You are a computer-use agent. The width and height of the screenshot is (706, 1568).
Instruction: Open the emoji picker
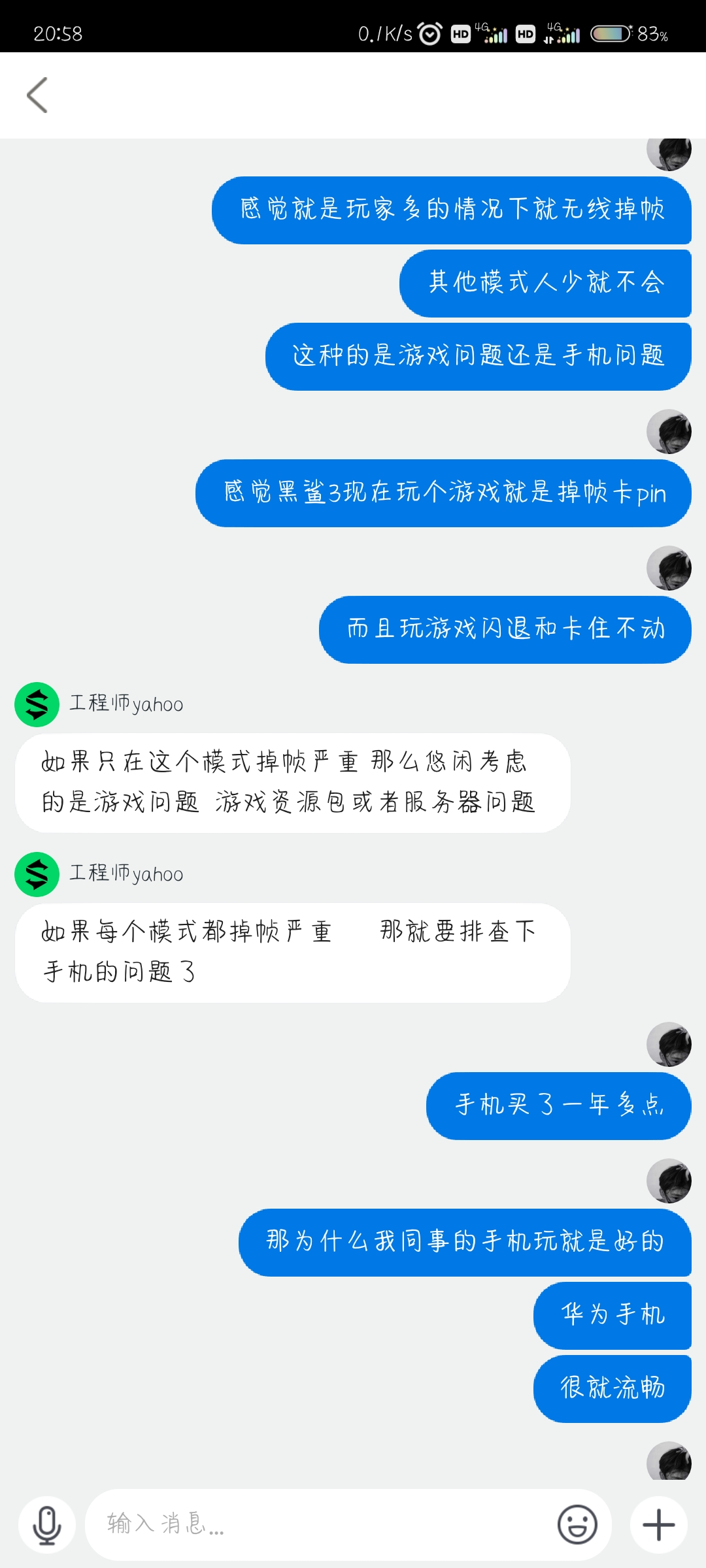pyautogui.click(x=577, y=1525)
